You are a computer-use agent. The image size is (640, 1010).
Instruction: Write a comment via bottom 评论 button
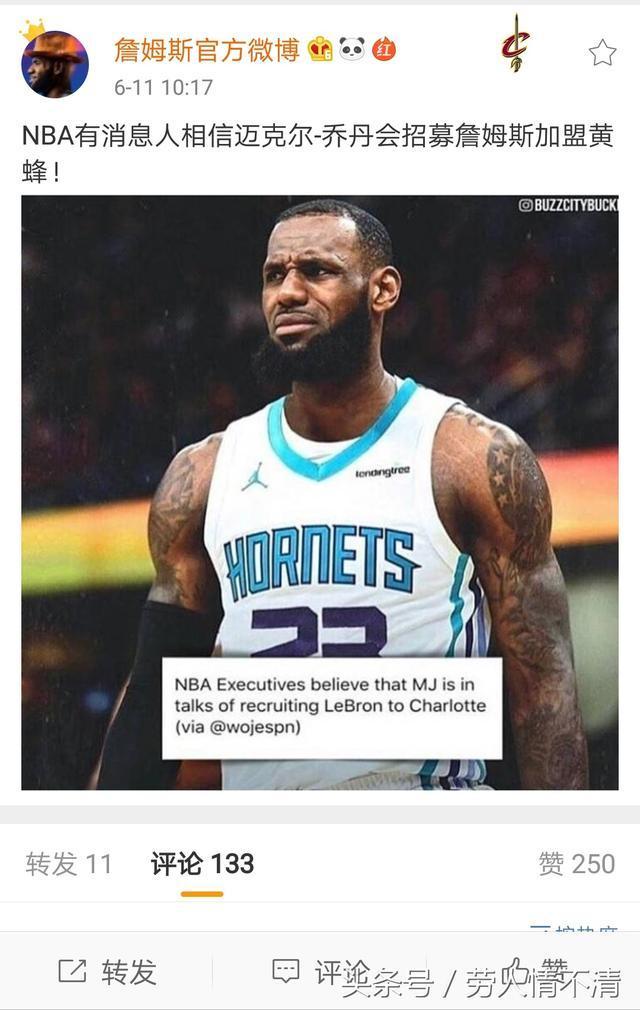pos(320,971)
